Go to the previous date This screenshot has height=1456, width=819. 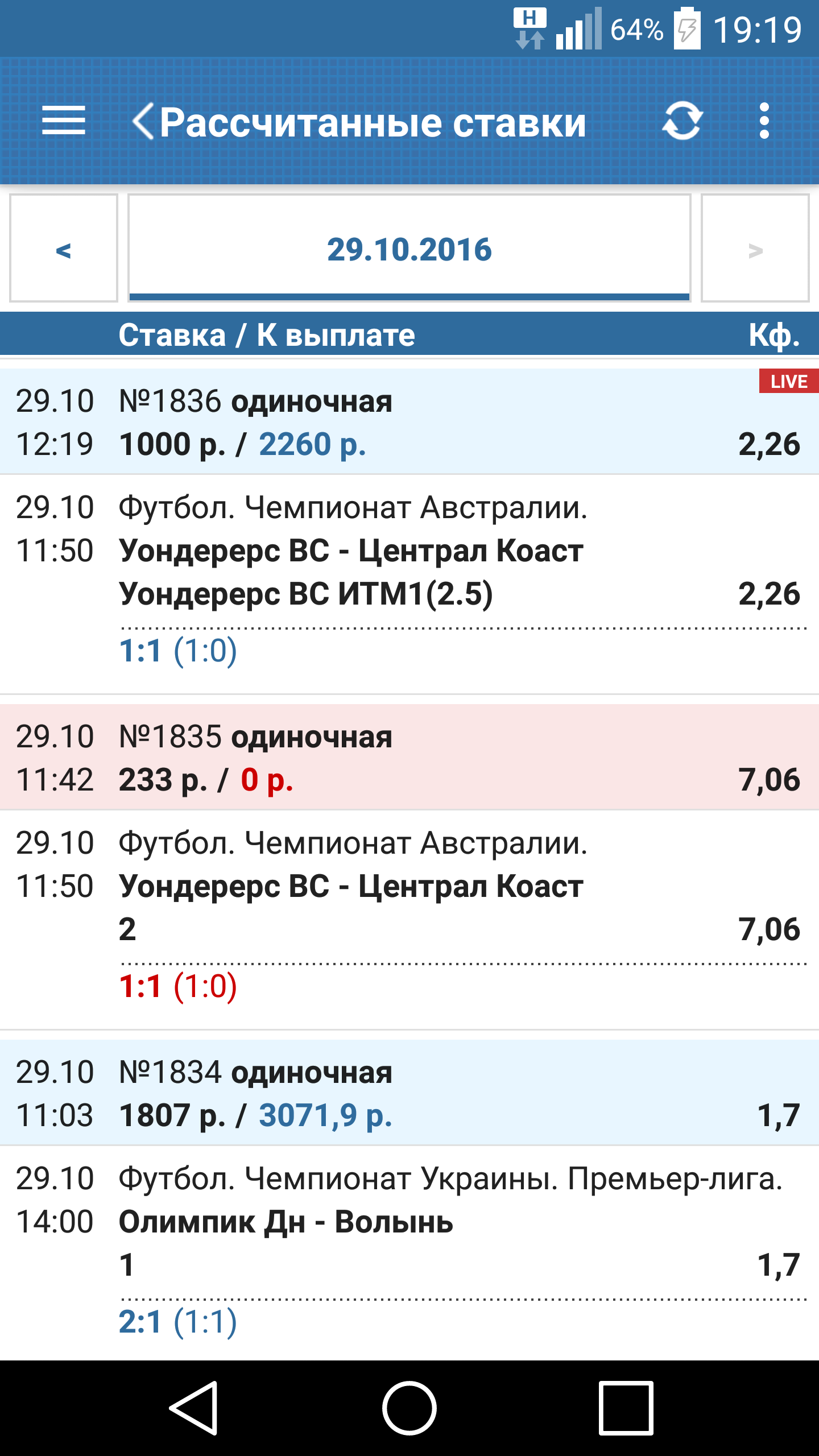pyautogui.click(x=64, y=249)
